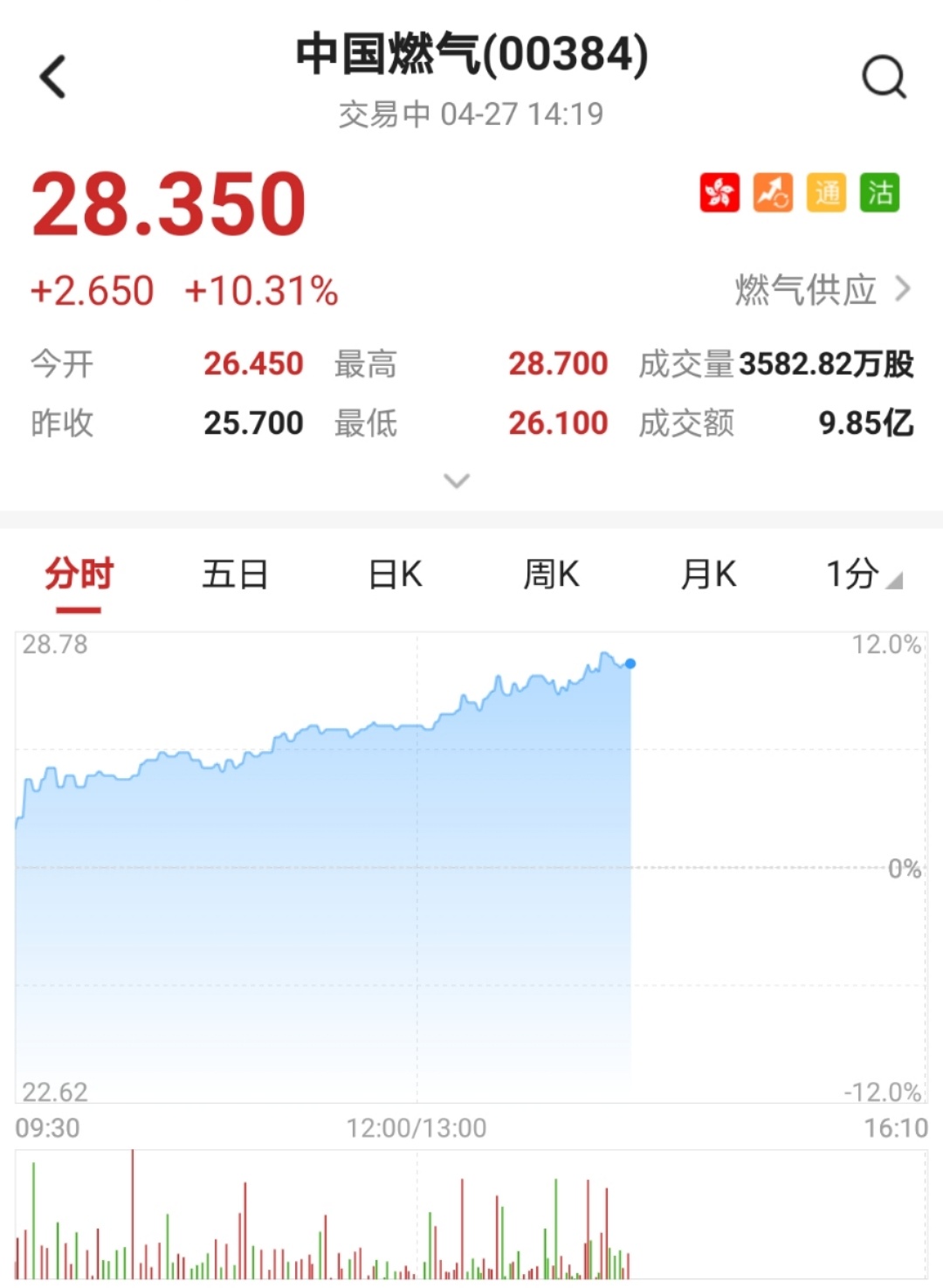This screenshot has width=943, height=1288.
Task: Open the search magnifier icon
Action: pyautogui.click(x=884, y=77)
